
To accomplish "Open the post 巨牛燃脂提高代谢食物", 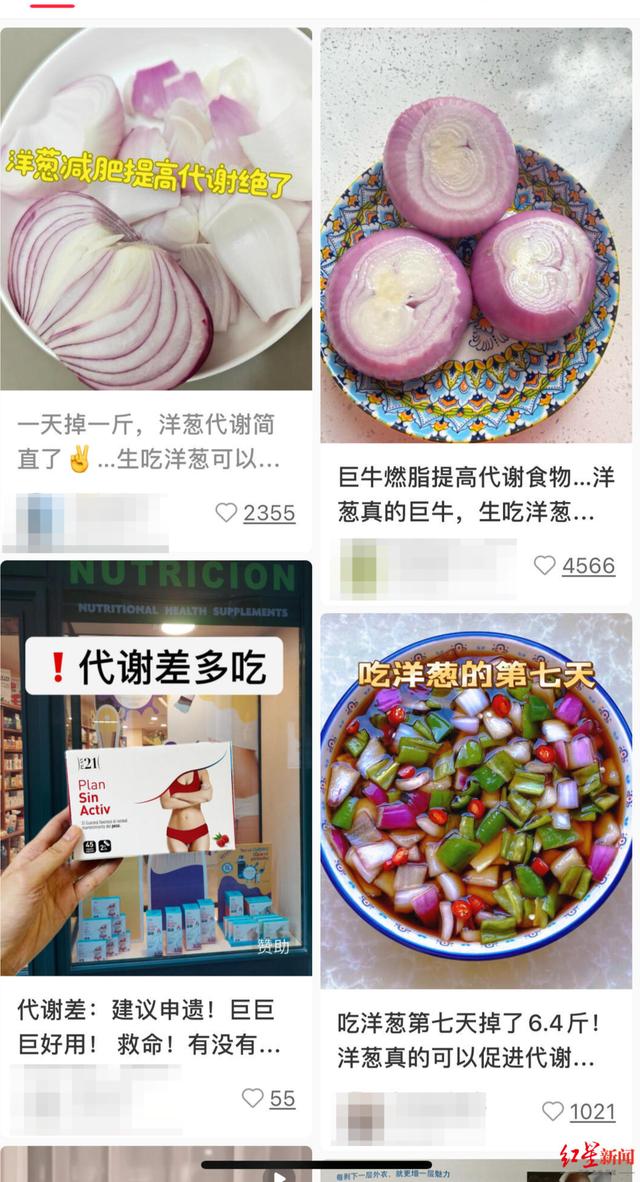I will point(476,236).
